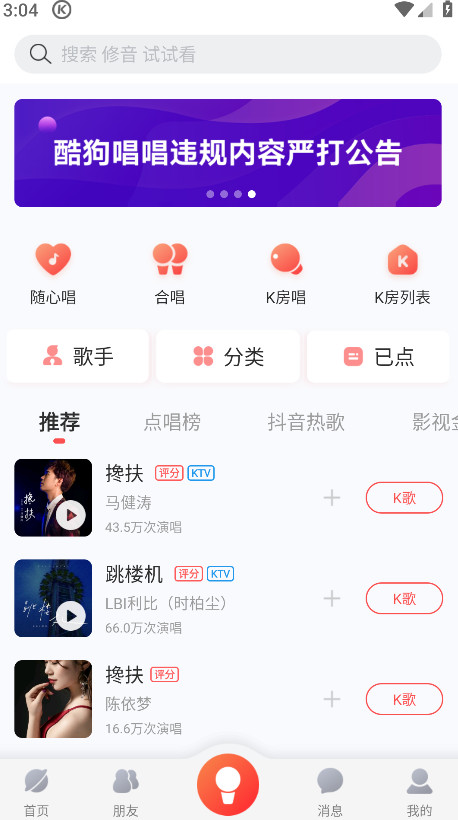Screen dimensions: 458x820
Task: Open 我的 profile tab
Action: pyautogui.click(x=419, y=793)
